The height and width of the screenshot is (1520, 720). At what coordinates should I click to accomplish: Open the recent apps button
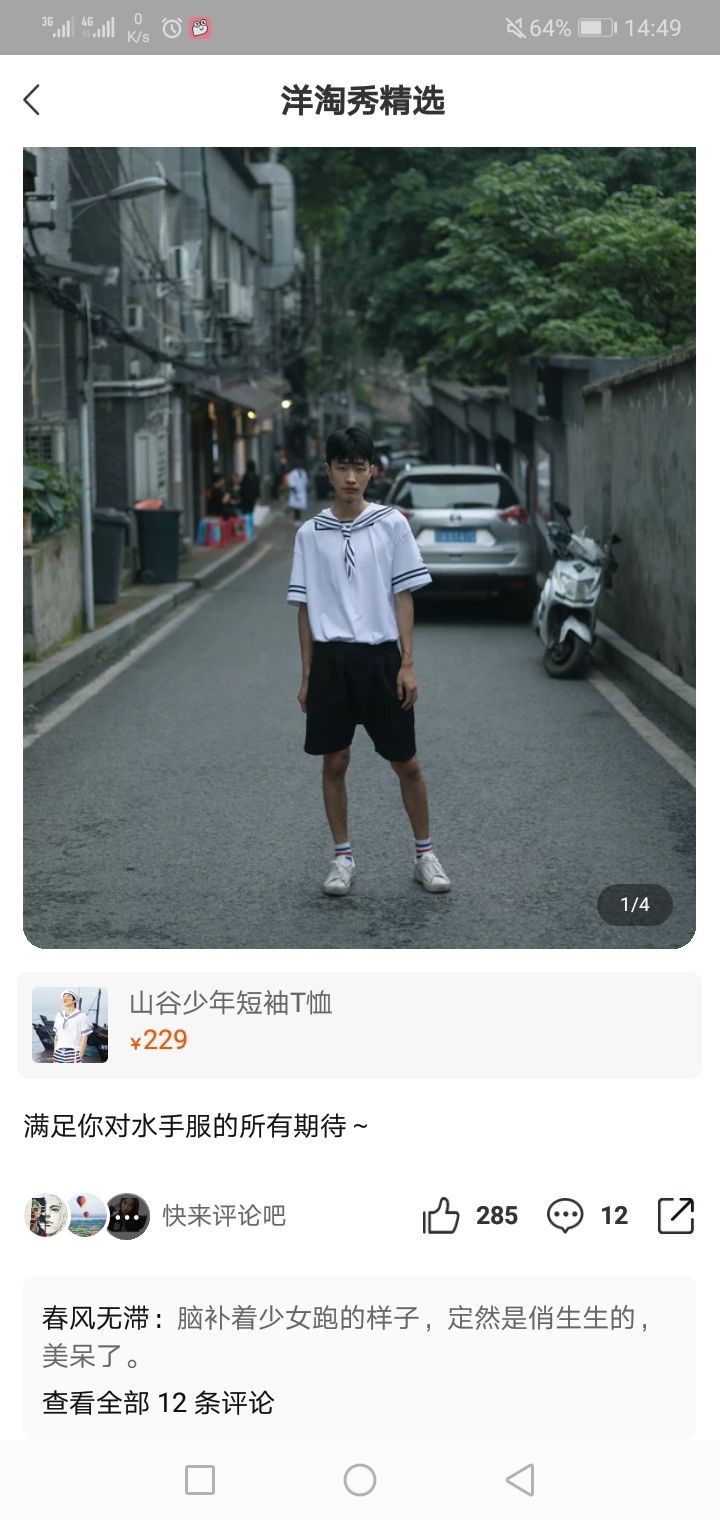[x=200, y=1480]
